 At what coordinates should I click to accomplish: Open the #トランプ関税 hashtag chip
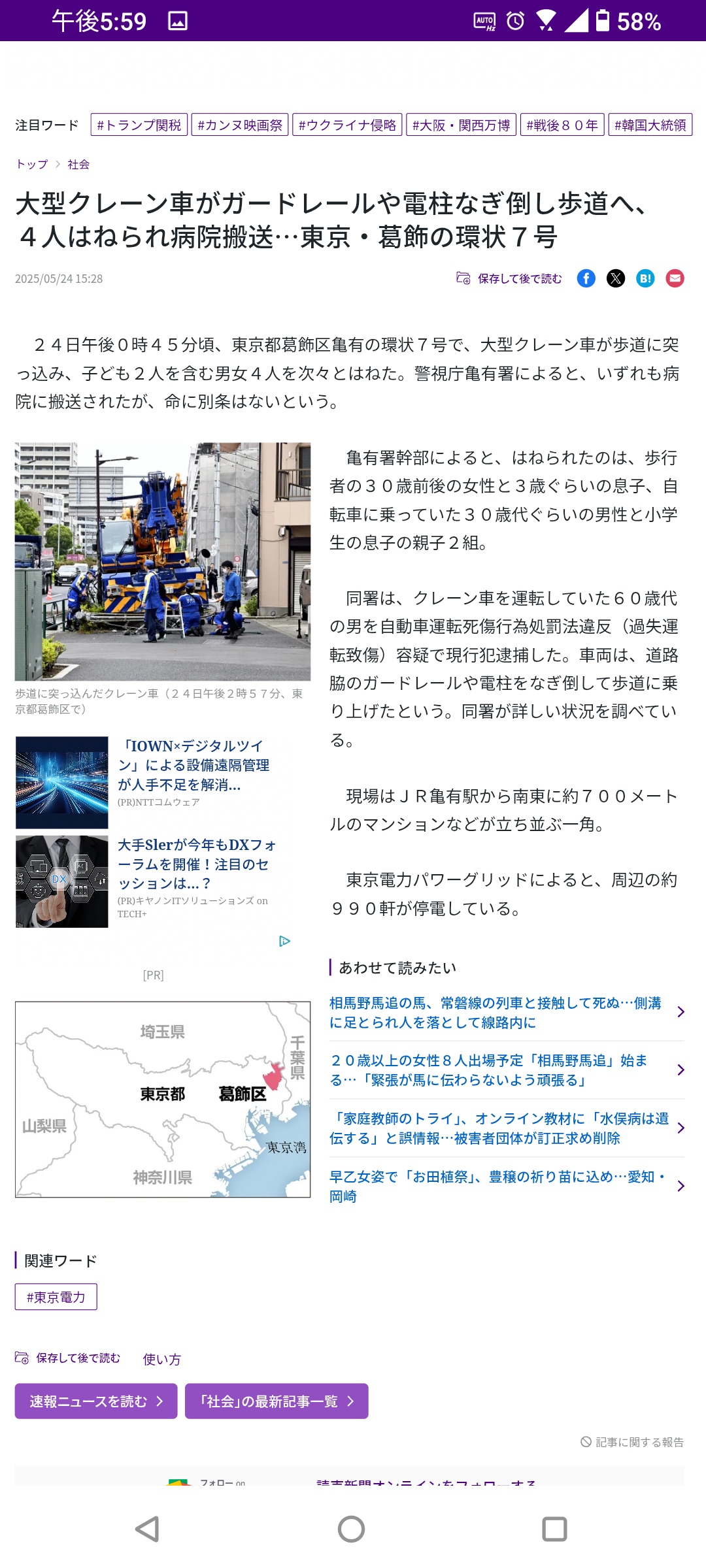[139, 125]
